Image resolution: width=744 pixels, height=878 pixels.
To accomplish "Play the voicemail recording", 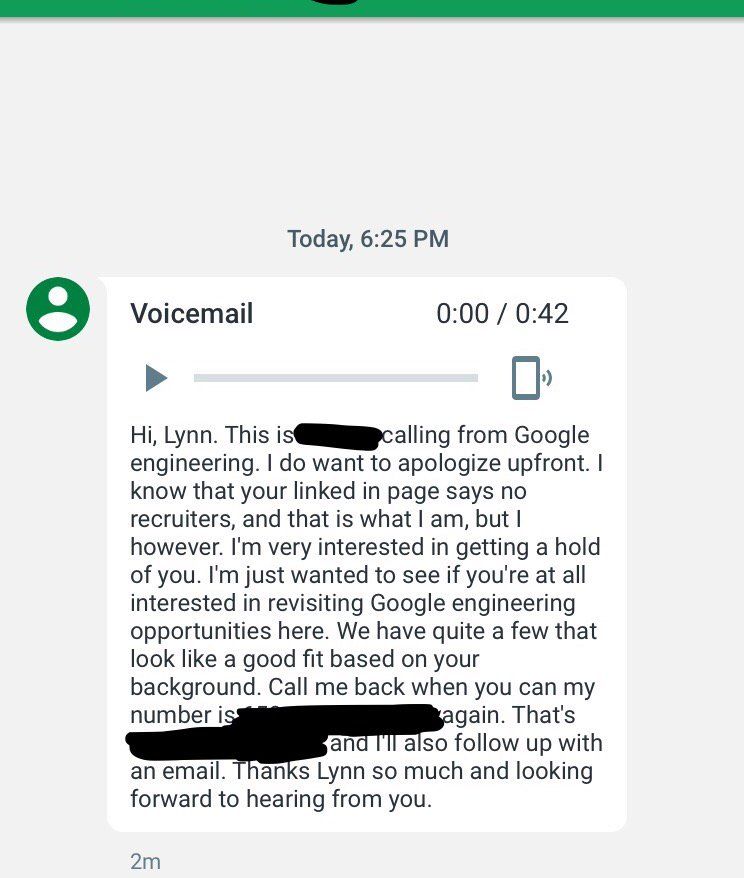I will pos(156,378).
